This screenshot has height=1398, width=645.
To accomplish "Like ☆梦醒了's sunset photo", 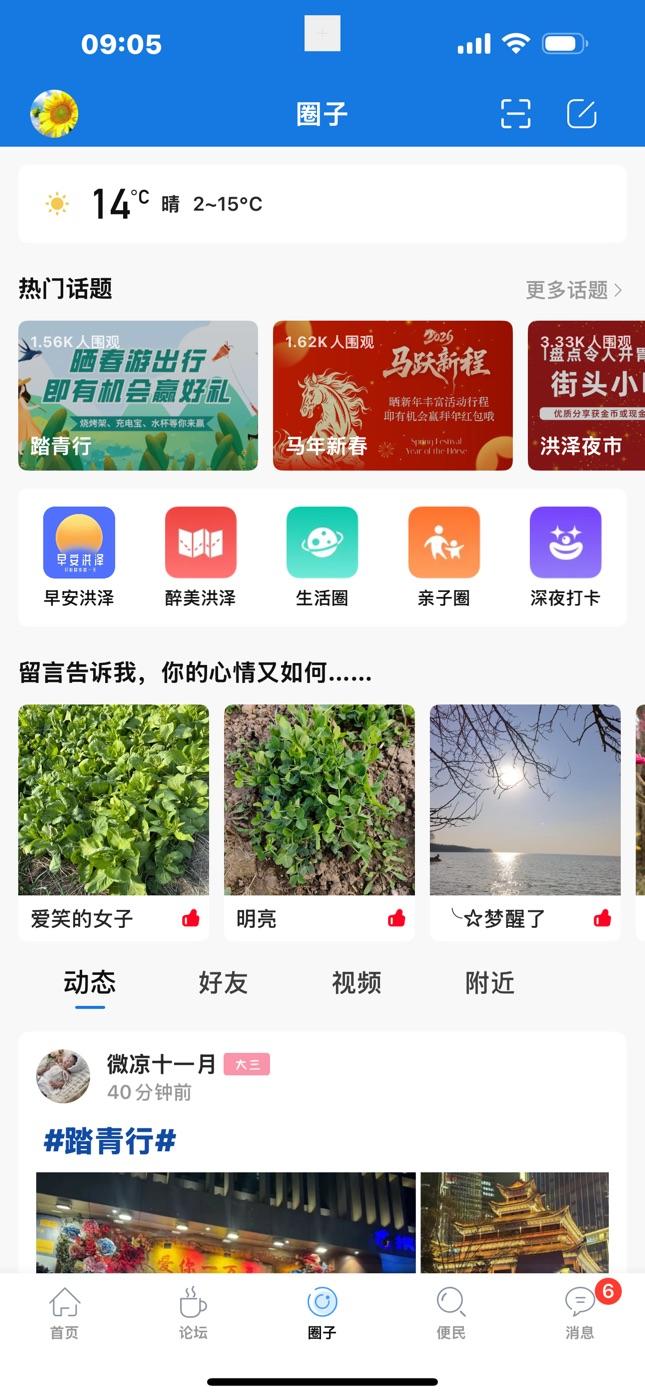I will (x=602, y=918).
